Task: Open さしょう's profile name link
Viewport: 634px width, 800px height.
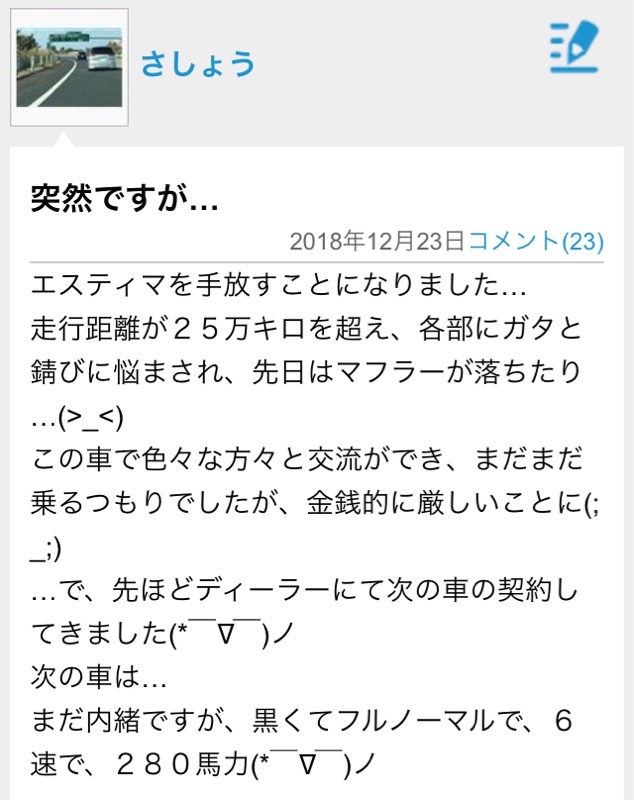Action: [198, 64]
